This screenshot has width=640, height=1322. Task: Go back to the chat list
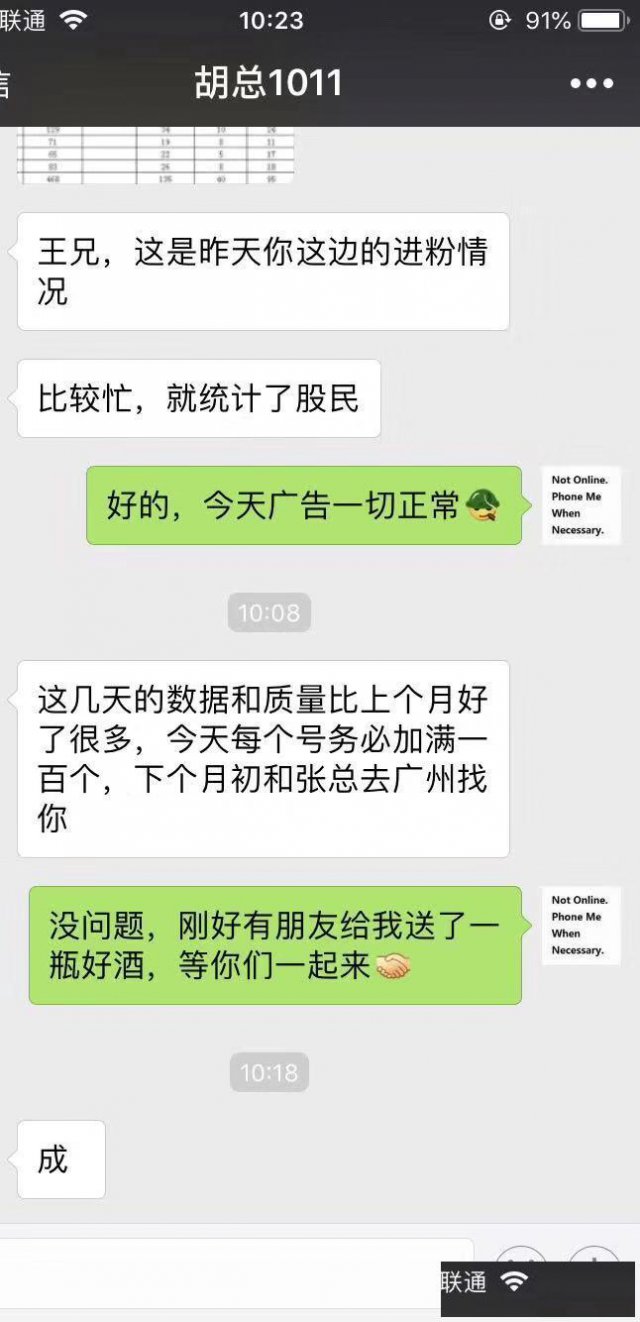(8, 84)
